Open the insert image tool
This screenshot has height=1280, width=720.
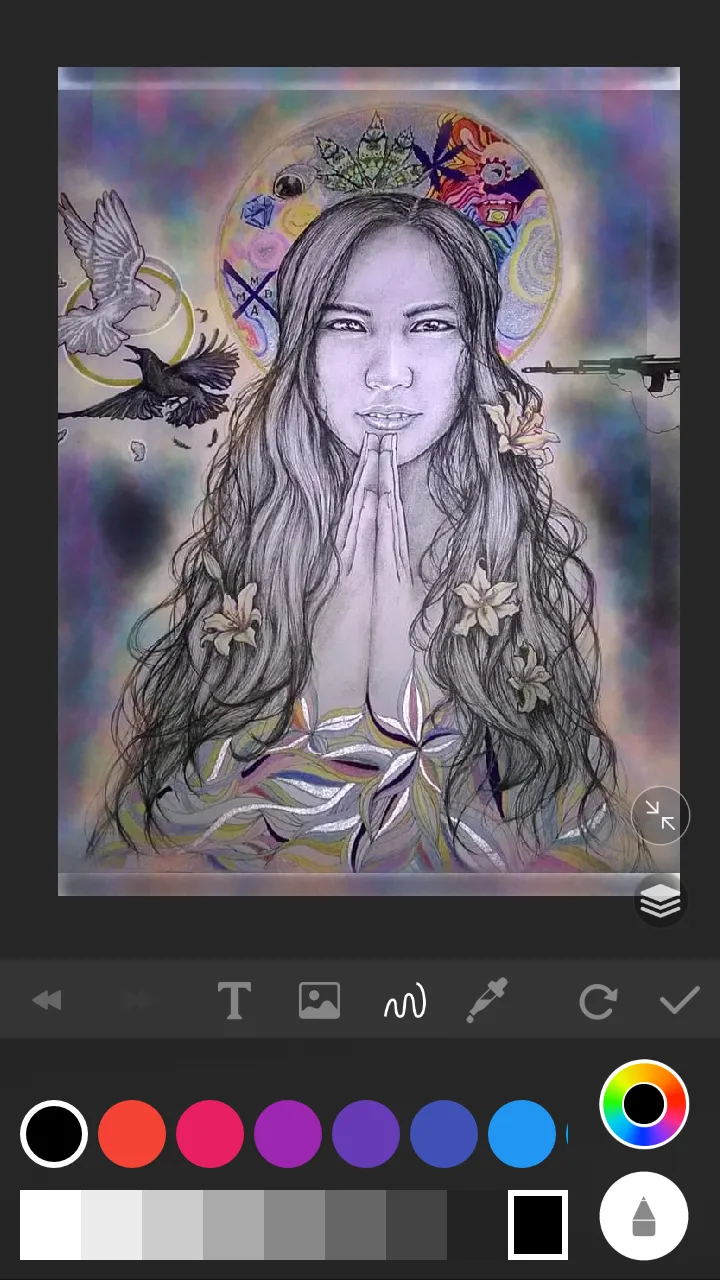pos(319,1000)
